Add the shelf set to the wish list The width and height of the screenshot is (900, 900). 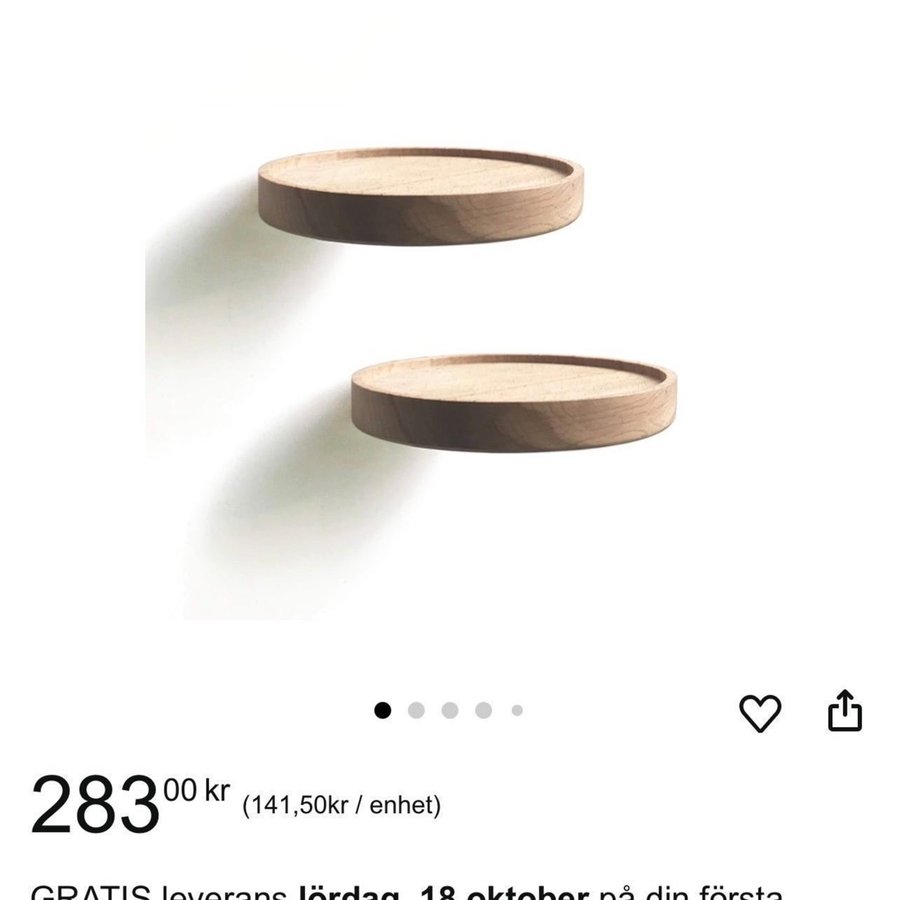click(760, 712)
